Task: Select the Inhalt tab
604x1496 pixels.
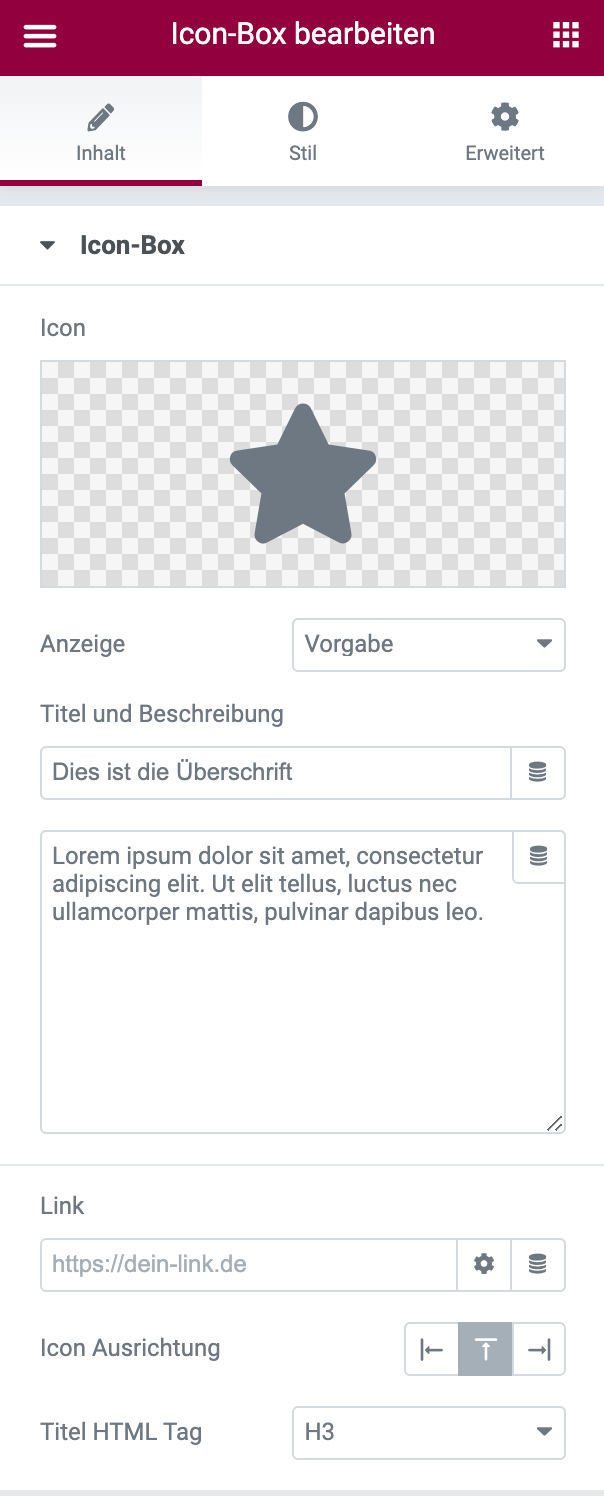Action: pos(100,132)
